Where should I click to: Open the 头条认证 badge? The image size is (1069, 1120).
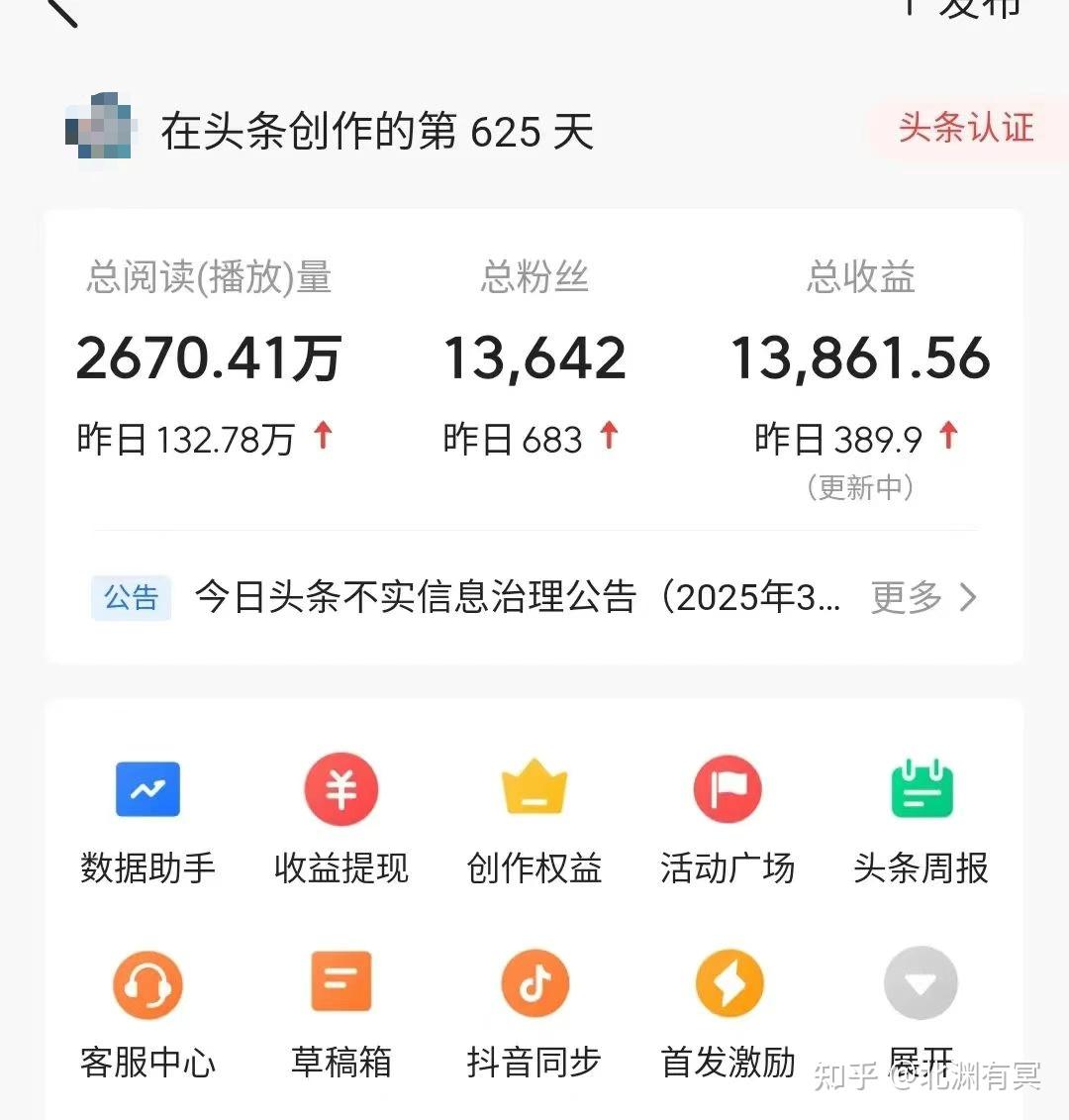coord(965,129)
